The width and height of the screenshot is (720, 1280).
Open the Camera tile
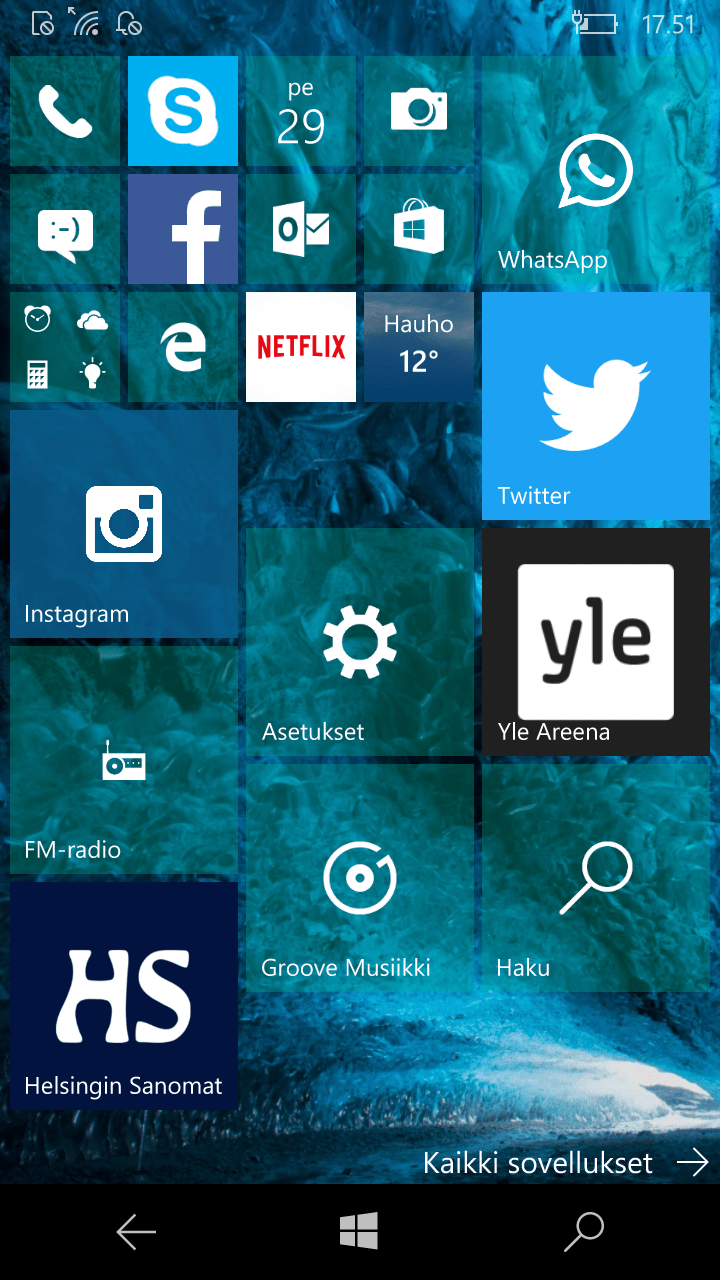(x=419, y=111)
